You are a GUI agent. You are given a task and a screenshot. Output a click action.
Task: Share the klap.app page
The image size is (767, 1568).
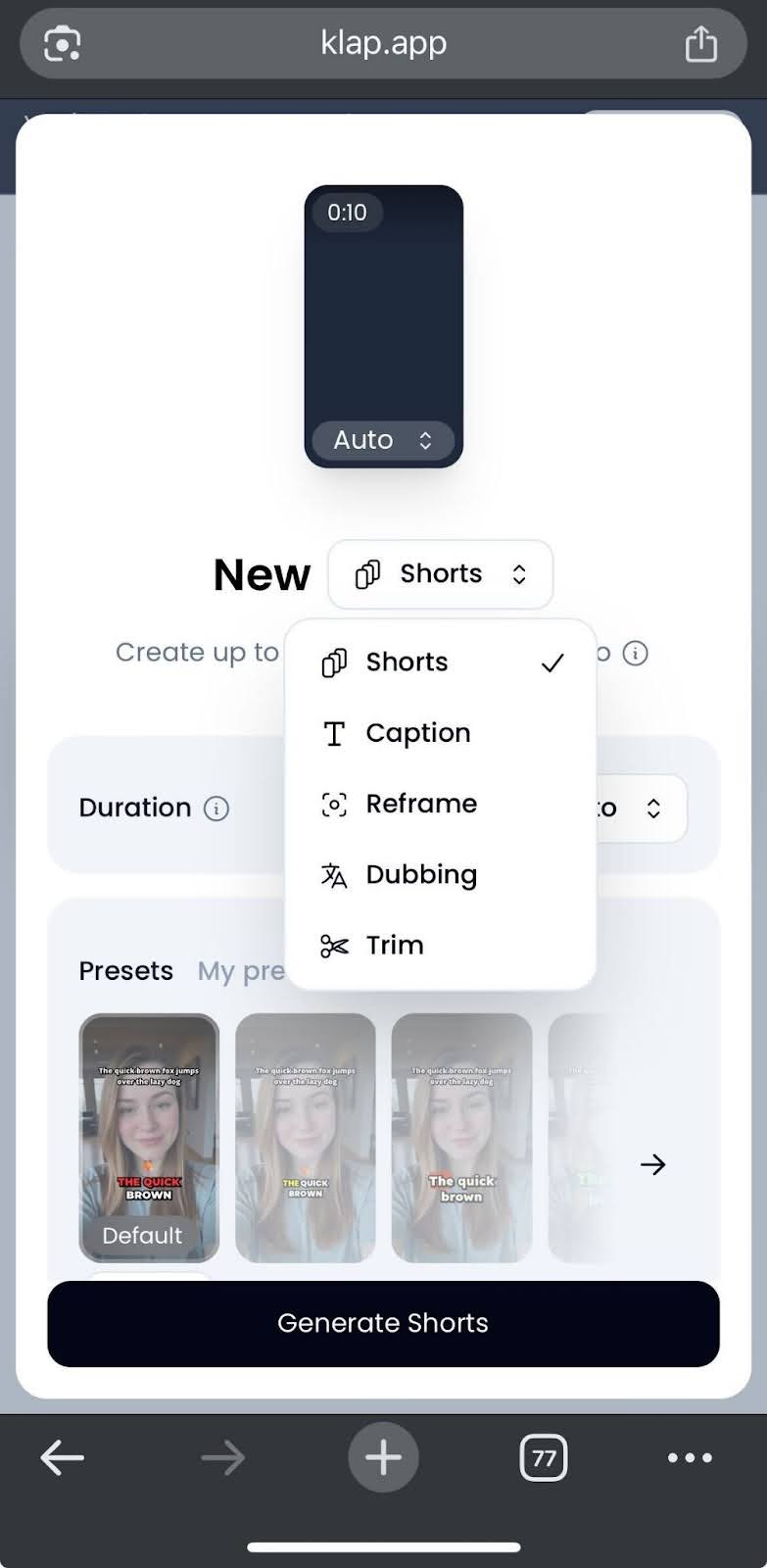pos(700,44)
